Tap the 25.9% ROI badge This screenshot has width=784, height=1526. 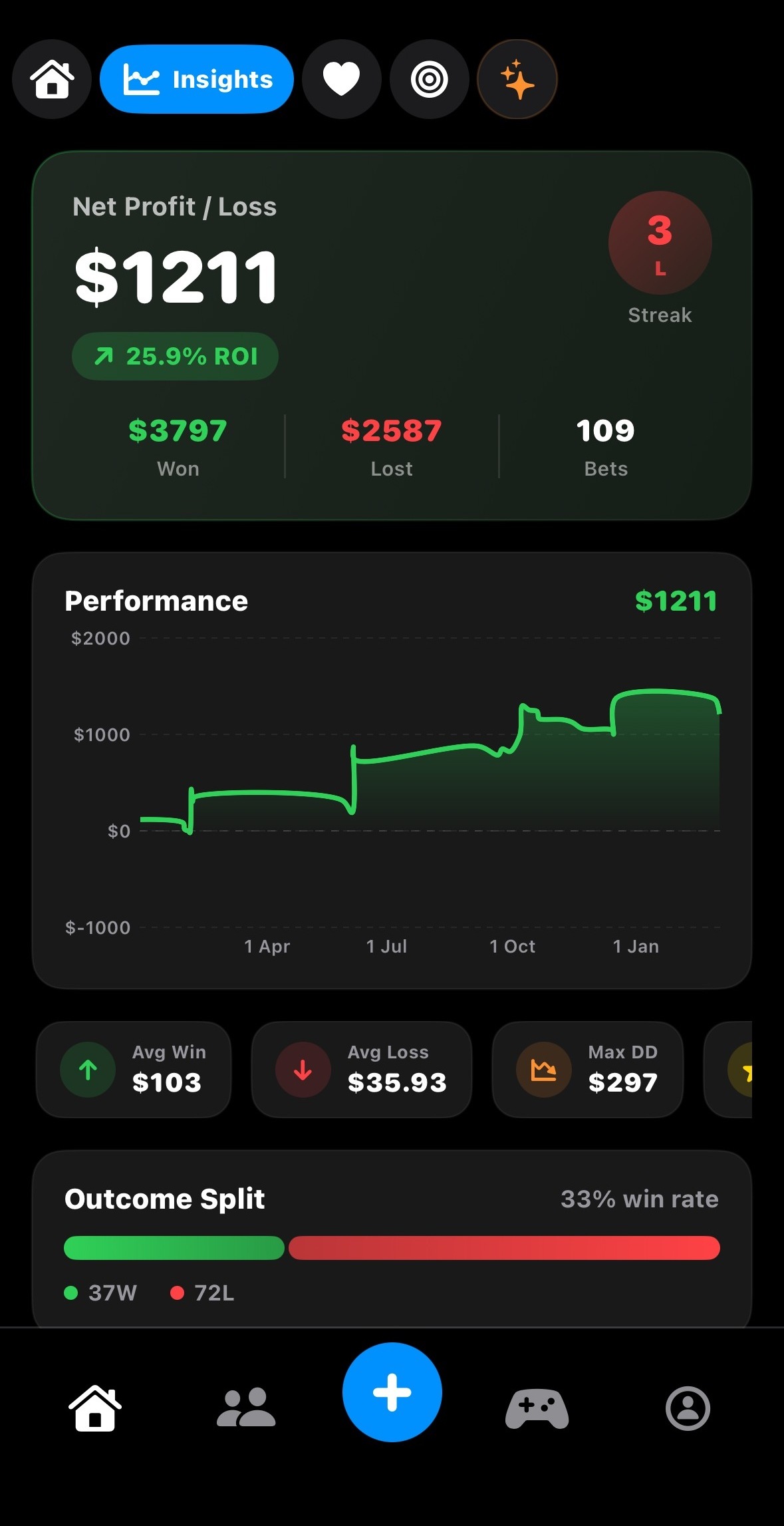175,356
